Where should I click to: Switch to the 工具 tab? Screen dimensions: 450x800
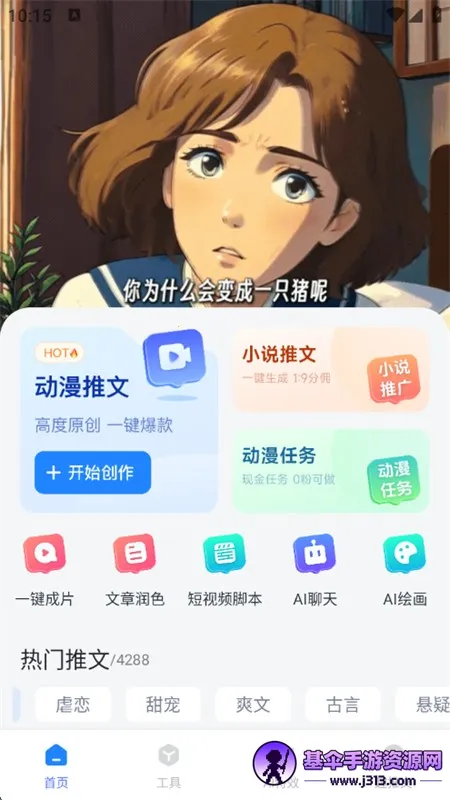[x=168, y=765]
